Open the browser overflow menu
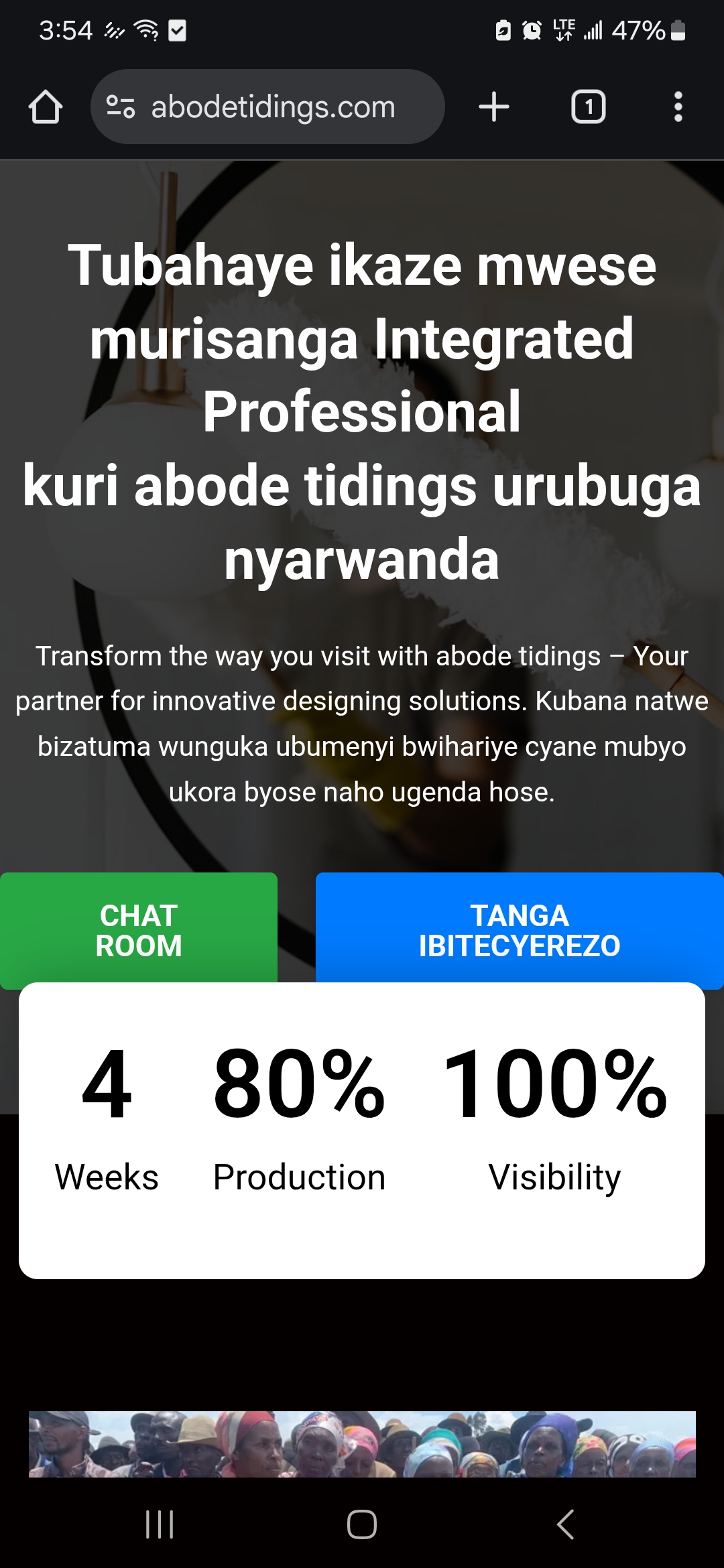The image size is (724, 1568). (x=678, y=107)
